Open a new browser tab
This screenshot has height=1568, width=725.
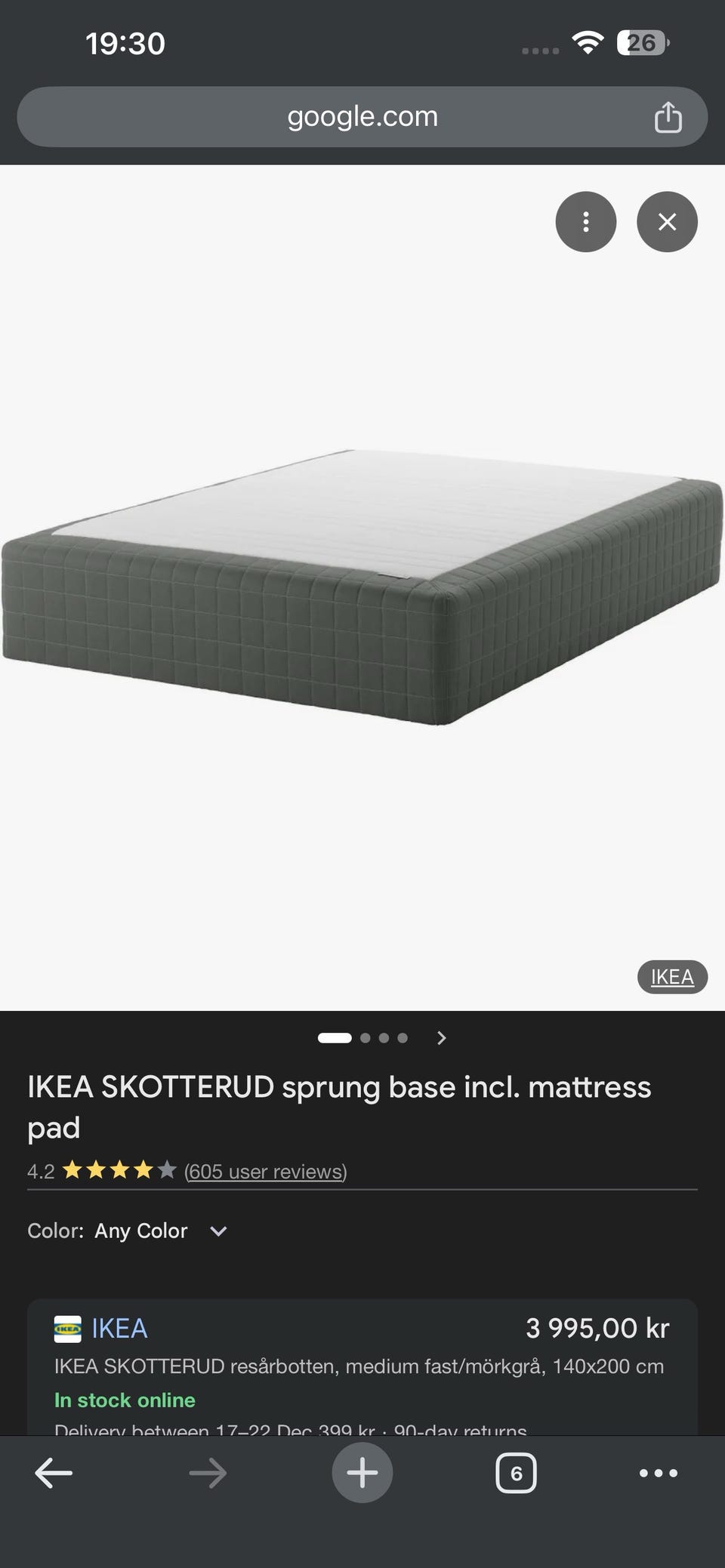point(362,1473)
